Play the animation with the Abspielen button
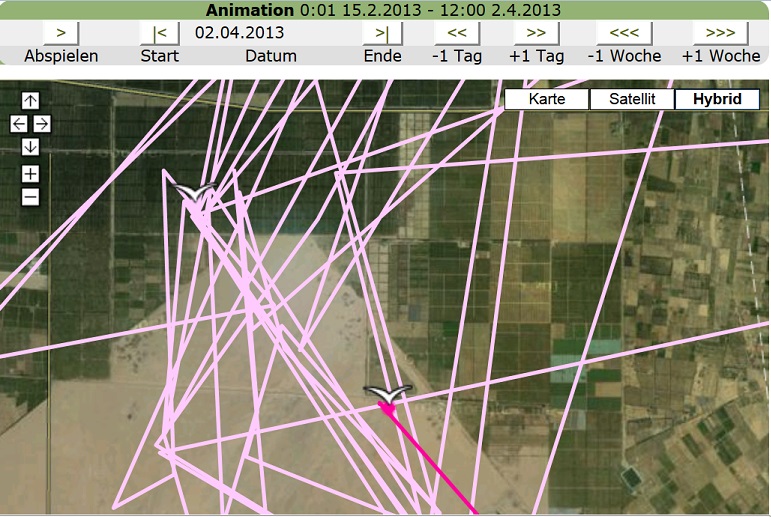 click(61, 33)
